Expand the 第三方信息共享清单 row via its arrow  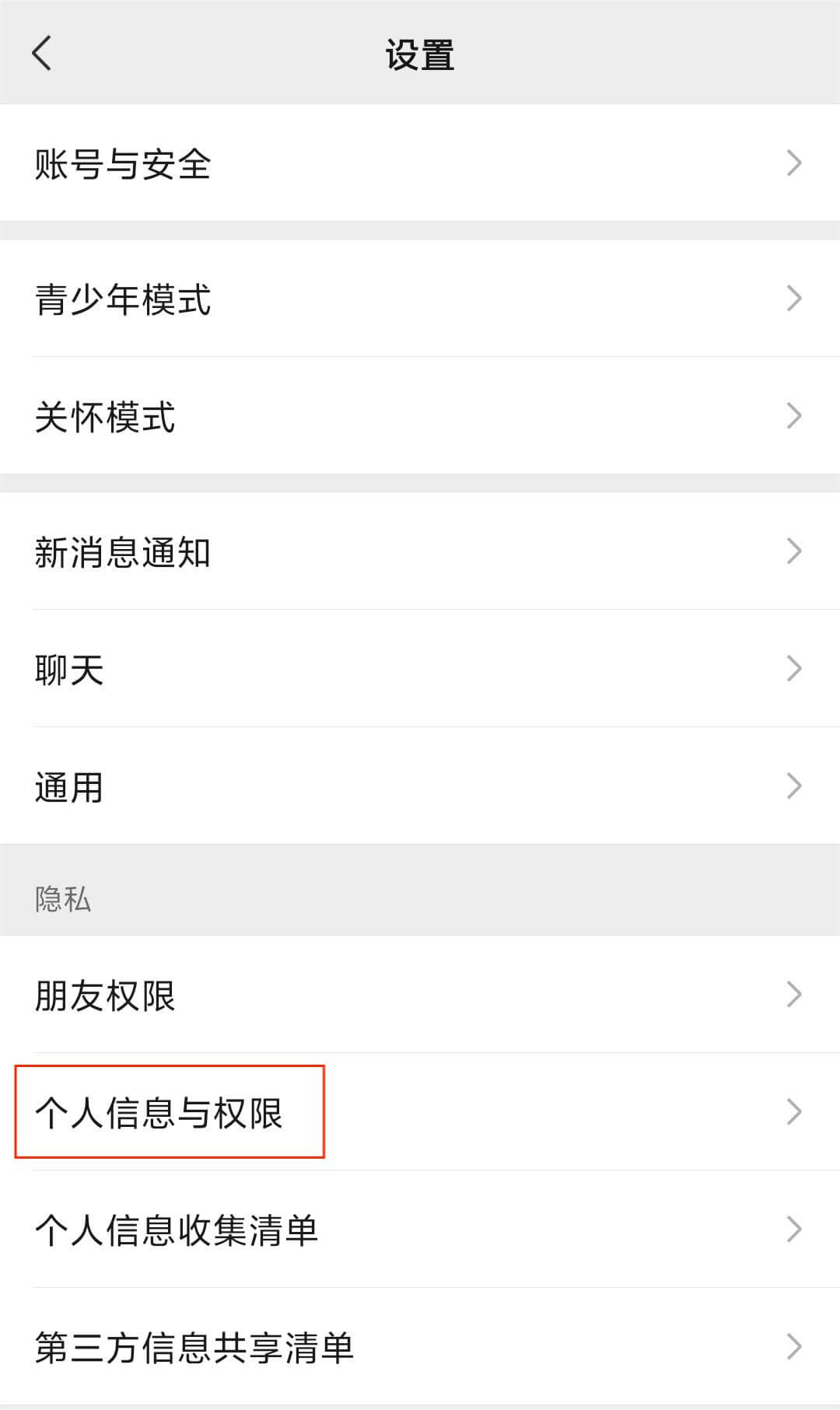[794, 1347]
